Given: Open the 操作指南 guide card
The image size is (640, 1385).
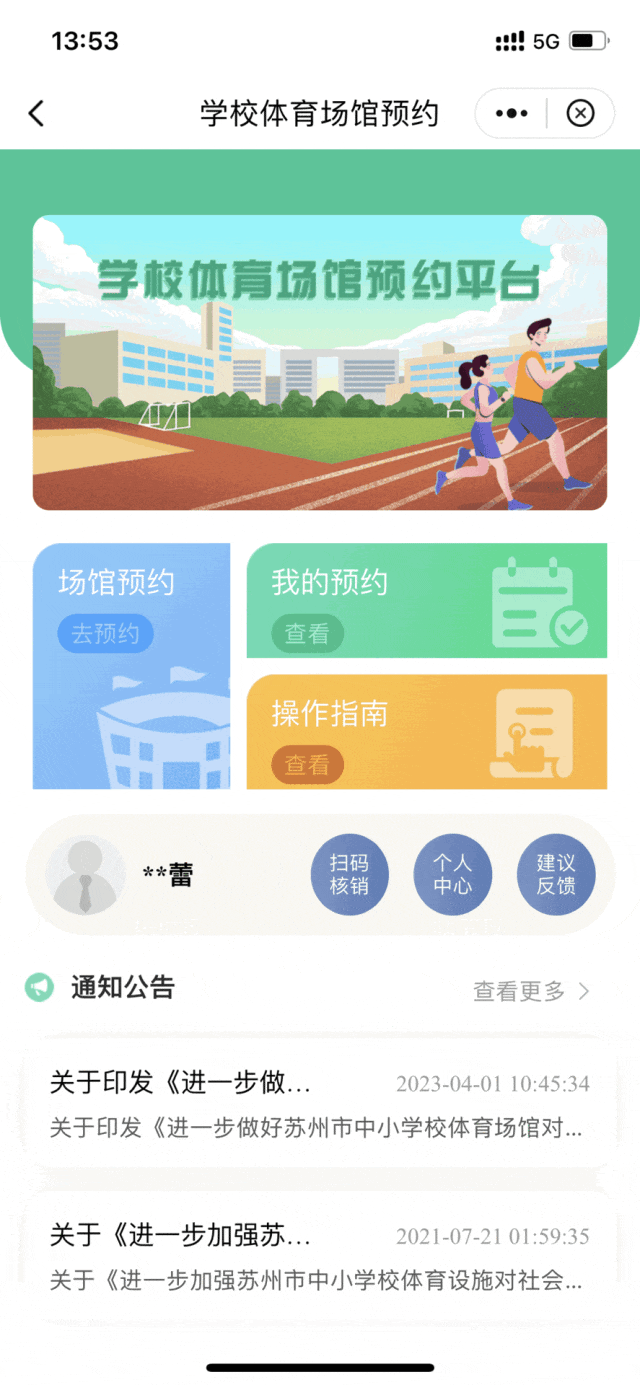Looking at the screenshot, I should click(x=426, y=732).
